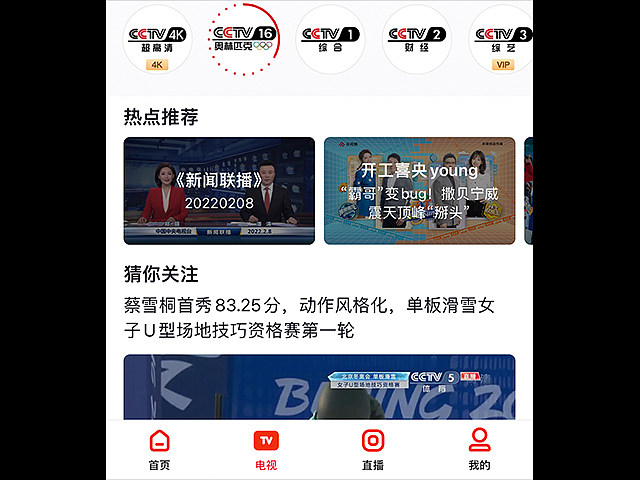
Task: Play the CCTV 5 halfpipe live video
Action: point(319,390)
